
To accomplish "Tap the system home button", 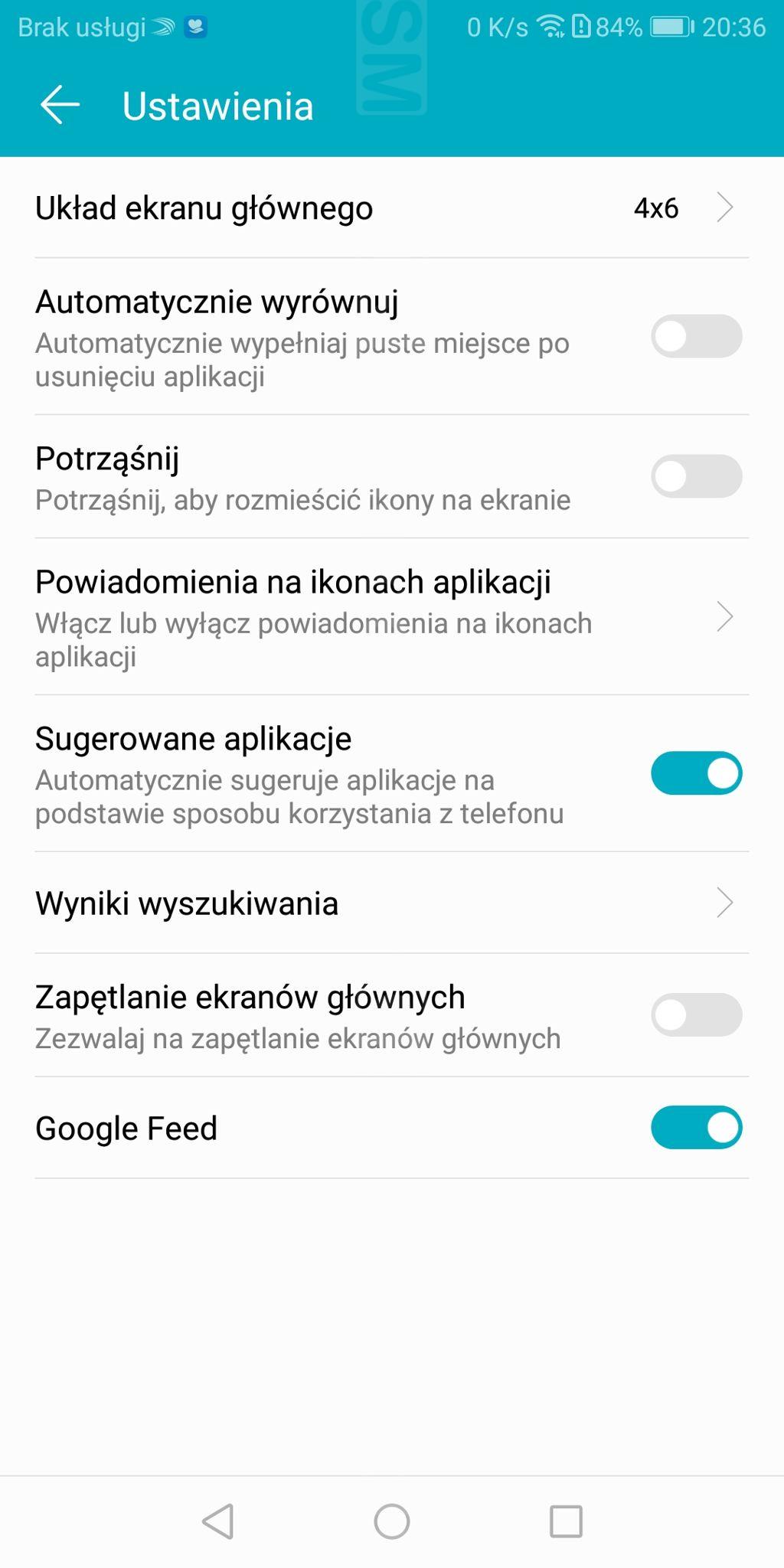I will click(392, 1521).
